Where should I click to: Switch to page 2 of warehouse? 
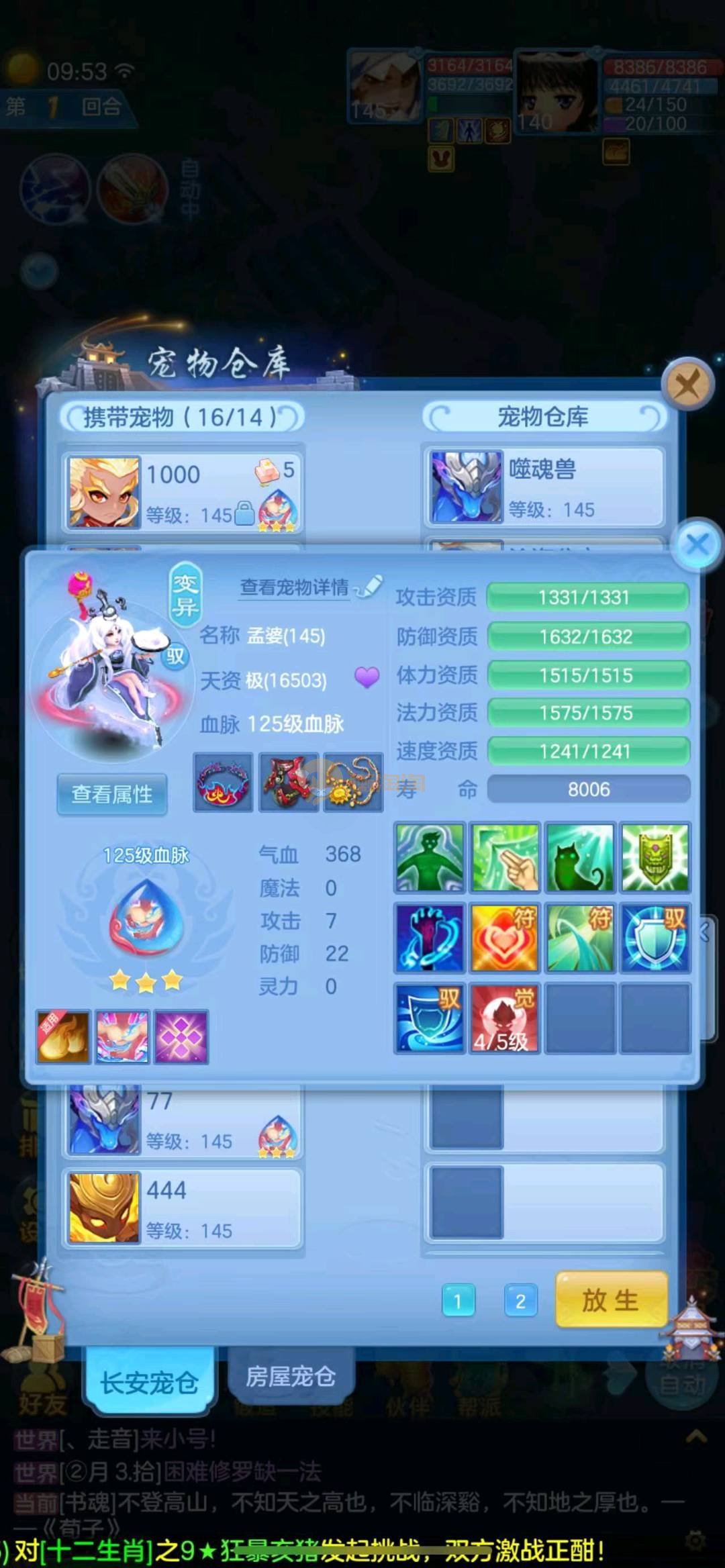[520, 1302]
